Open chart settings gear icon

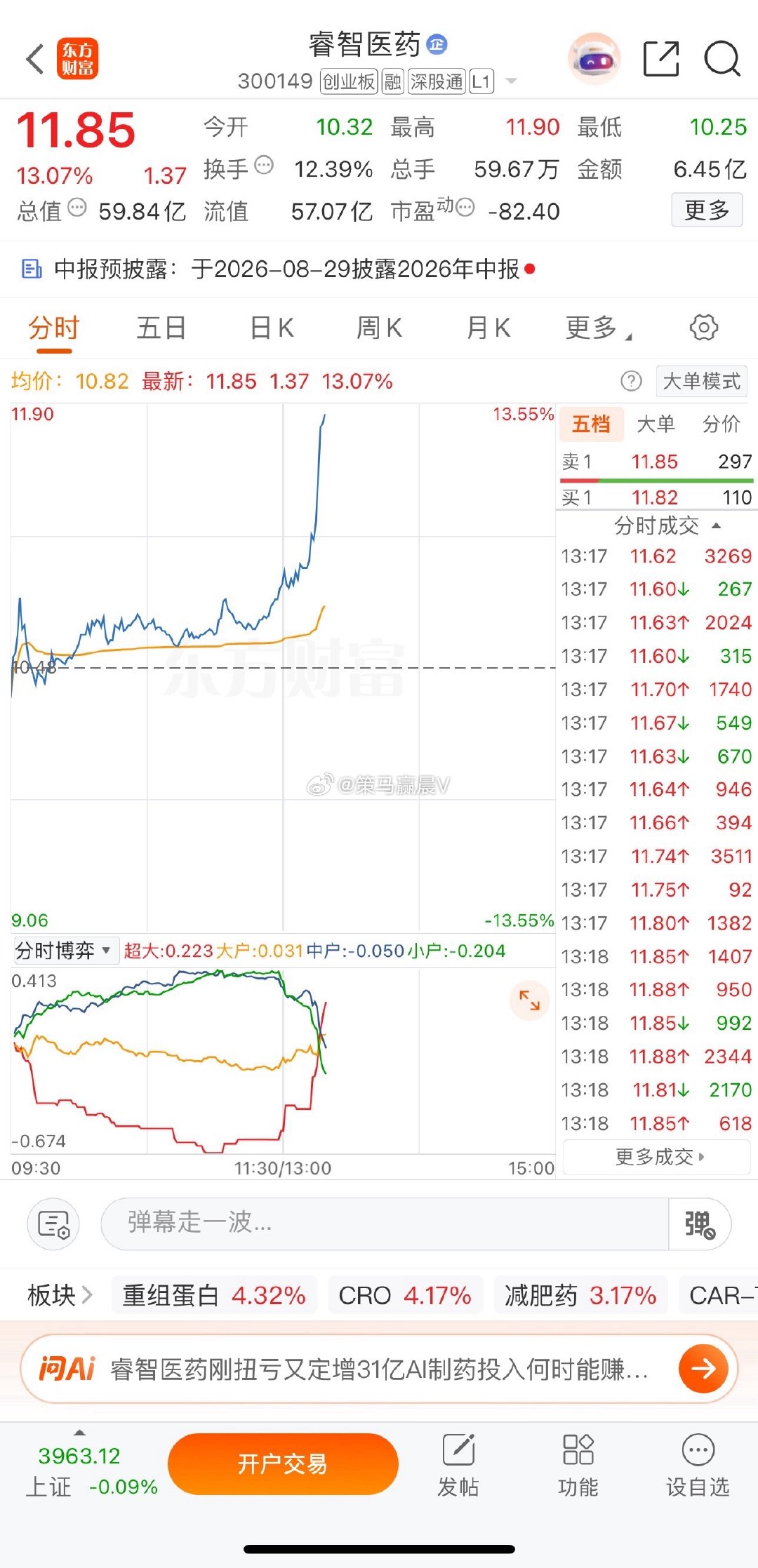click(x=704, y=328)
